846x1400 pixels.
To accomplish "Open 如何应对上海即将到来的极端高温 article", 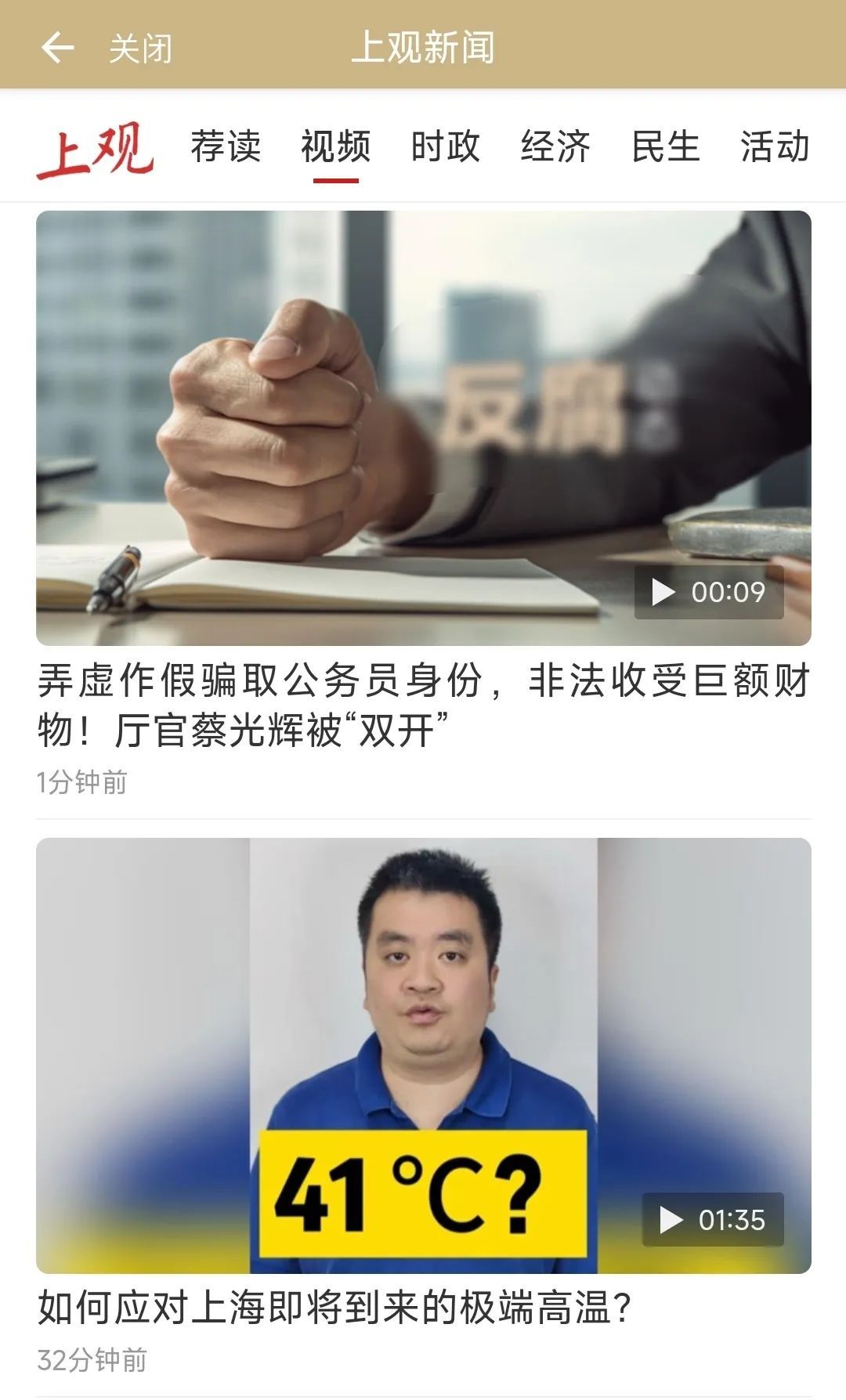I will coord(335,1308).
